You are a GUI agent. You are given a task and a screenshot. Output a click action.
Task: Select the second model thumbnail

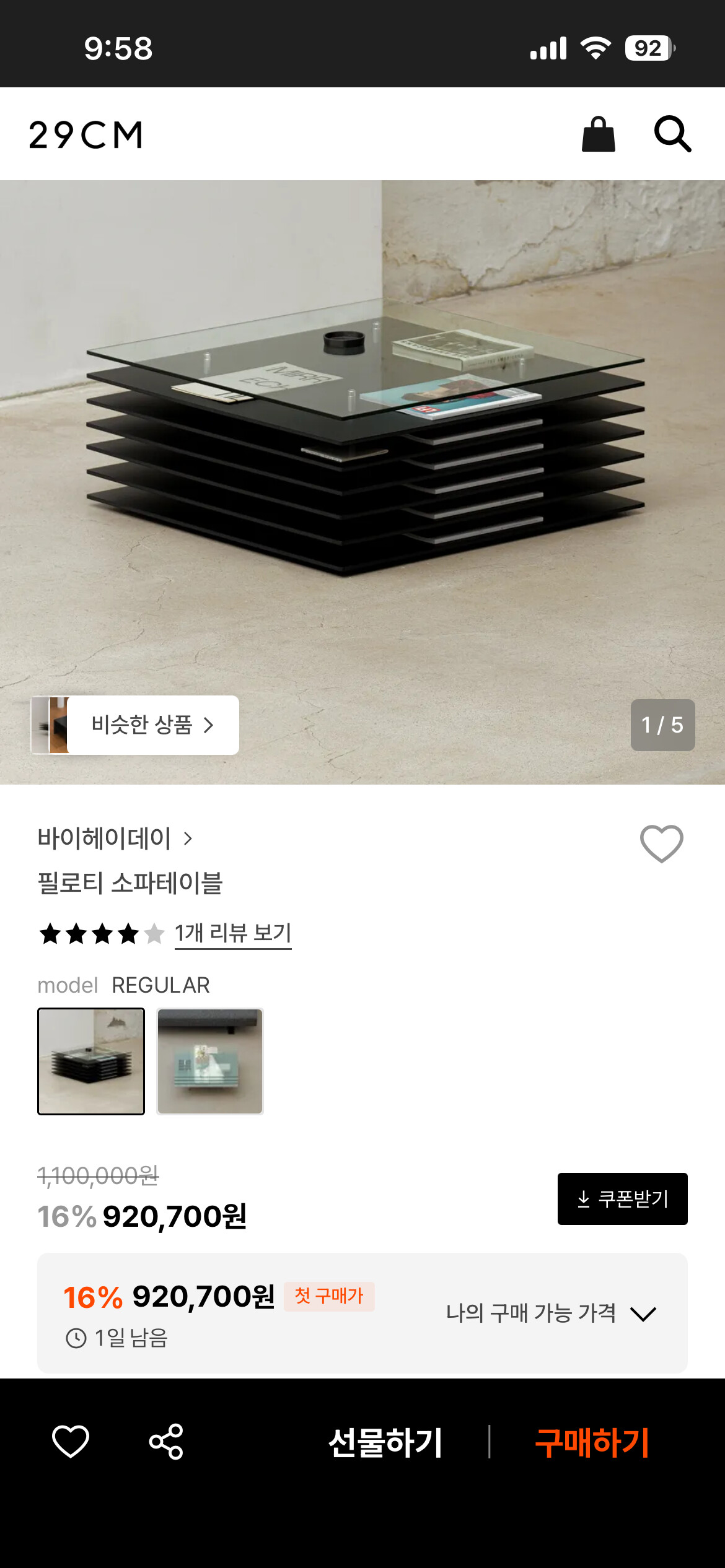(210, 1061)
